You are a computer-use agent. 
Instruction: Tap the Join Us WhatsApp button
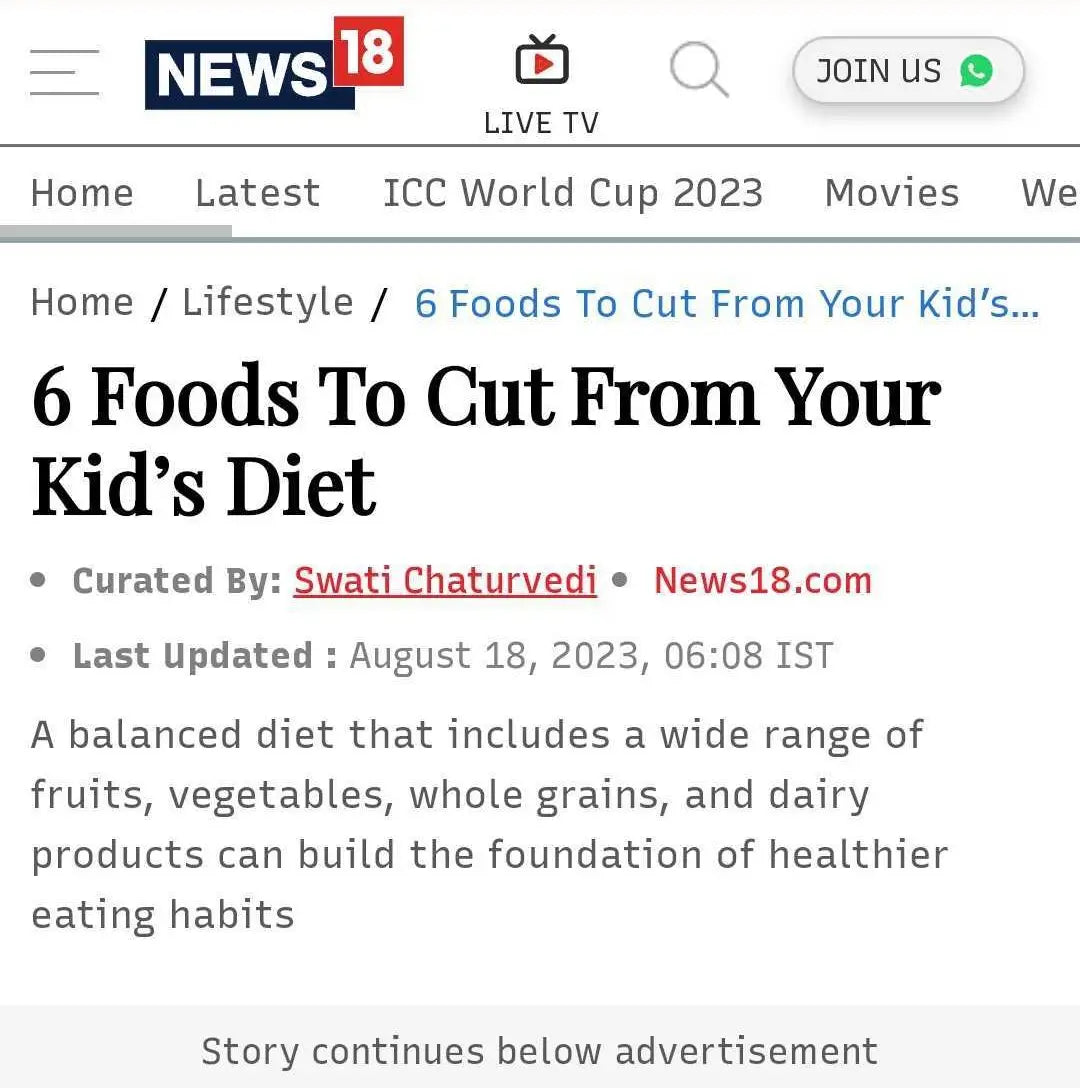pyautogui.click(x=907, y=71)
